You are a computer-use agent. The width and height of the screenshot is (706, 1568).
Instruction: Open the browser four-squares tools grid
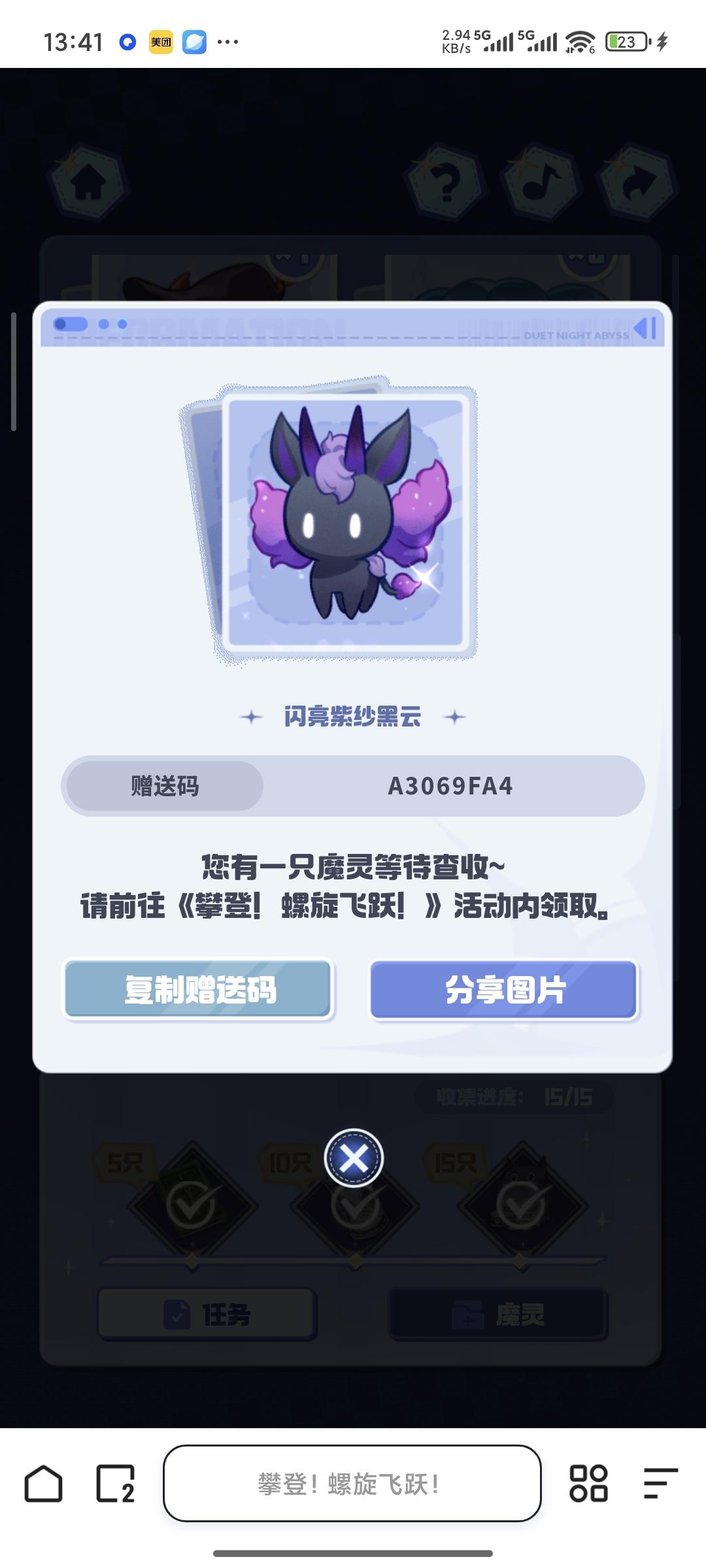tap(588, 1484)
